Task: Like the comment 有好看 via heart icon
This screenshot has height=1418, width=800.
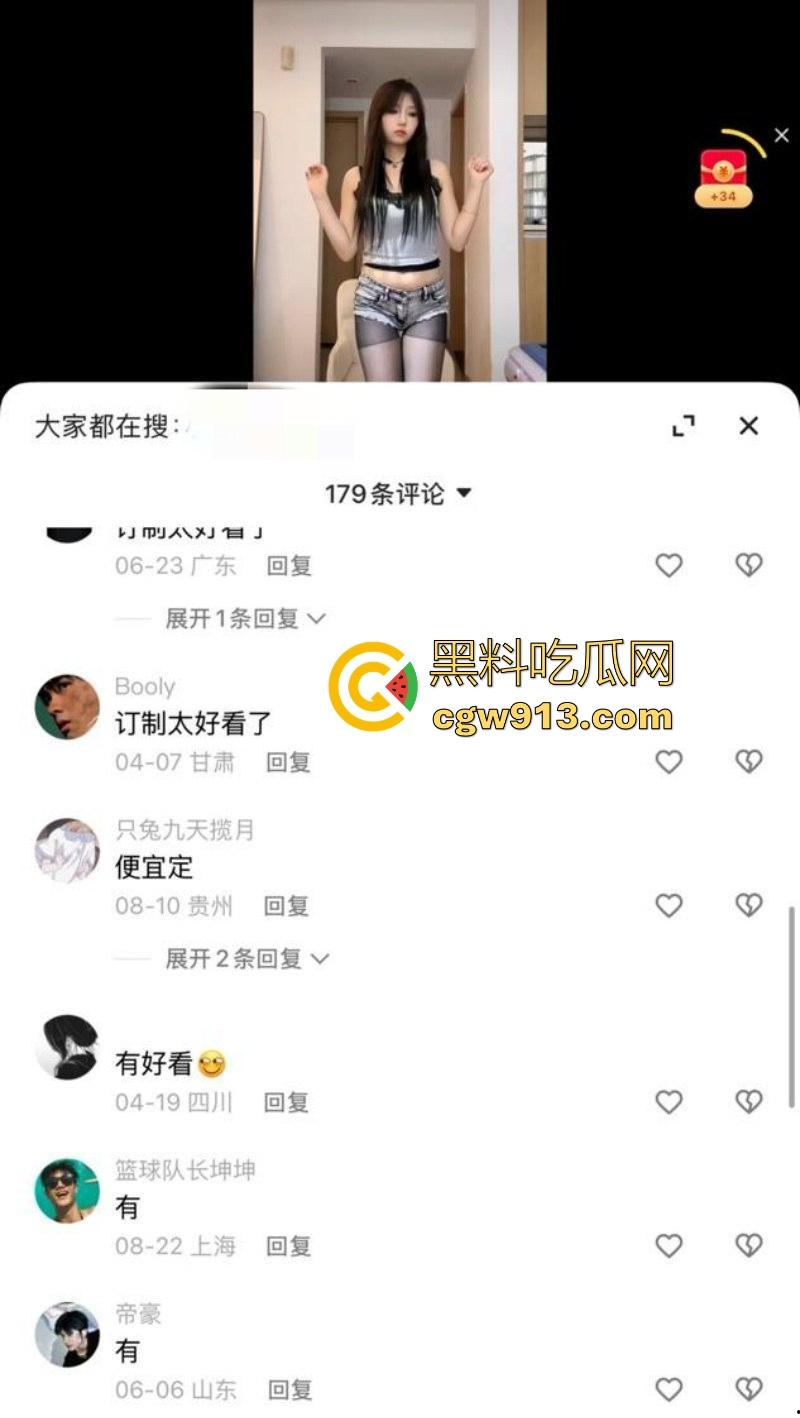Action: pos(668,1101)
